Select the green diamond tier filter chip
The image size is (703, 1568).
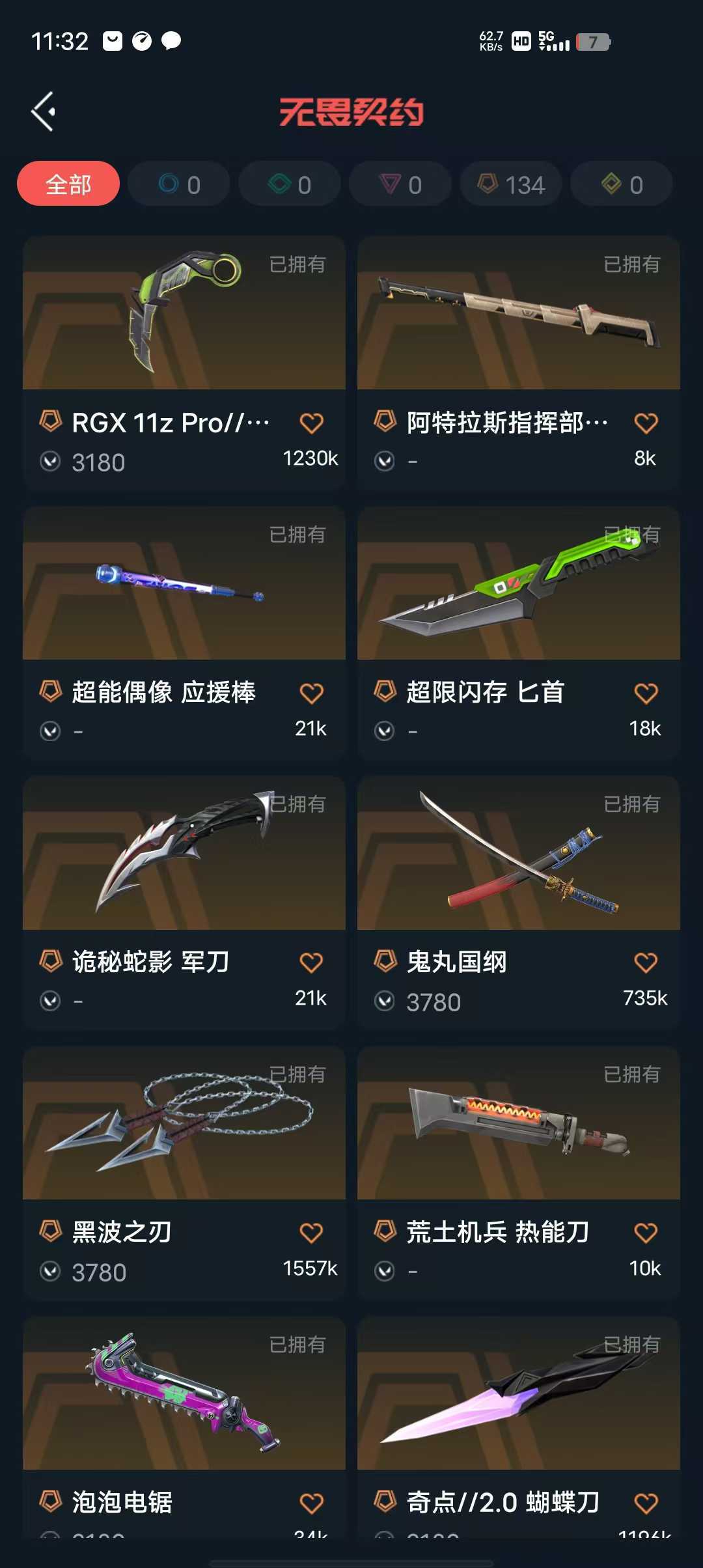(x=290, y=184)
